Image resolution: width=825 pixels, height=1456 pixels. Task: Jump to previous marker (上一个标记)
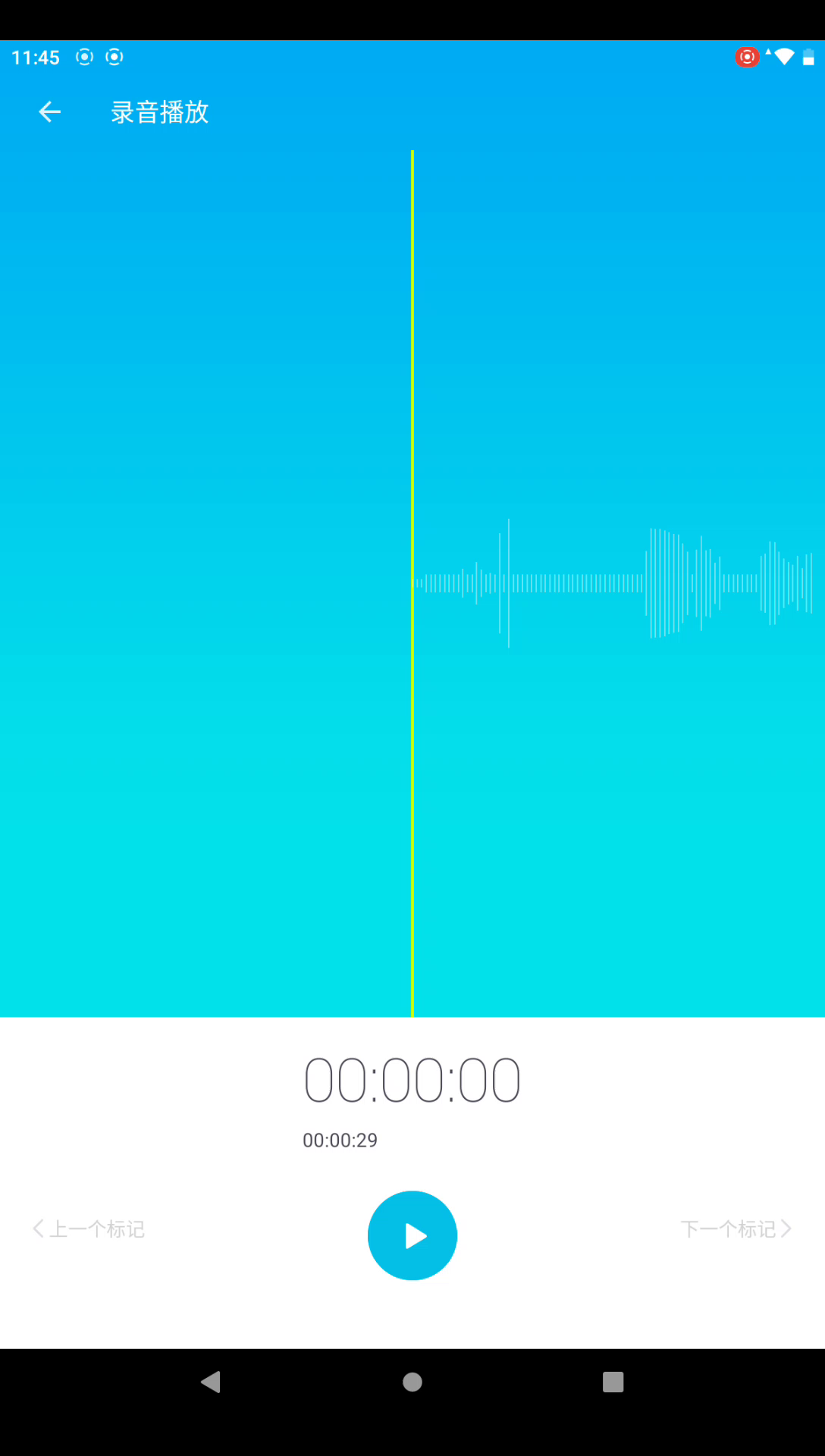(x=89, y=1228)
